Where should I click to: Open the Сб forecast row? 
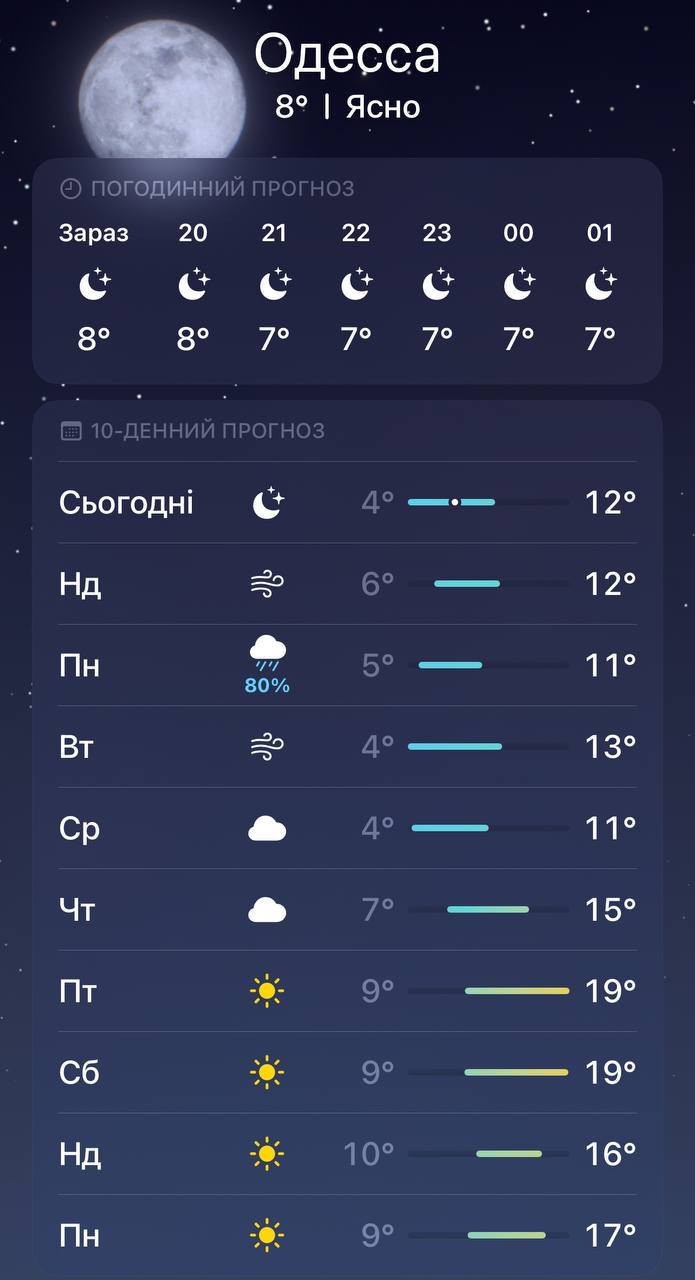[347, 1073]
